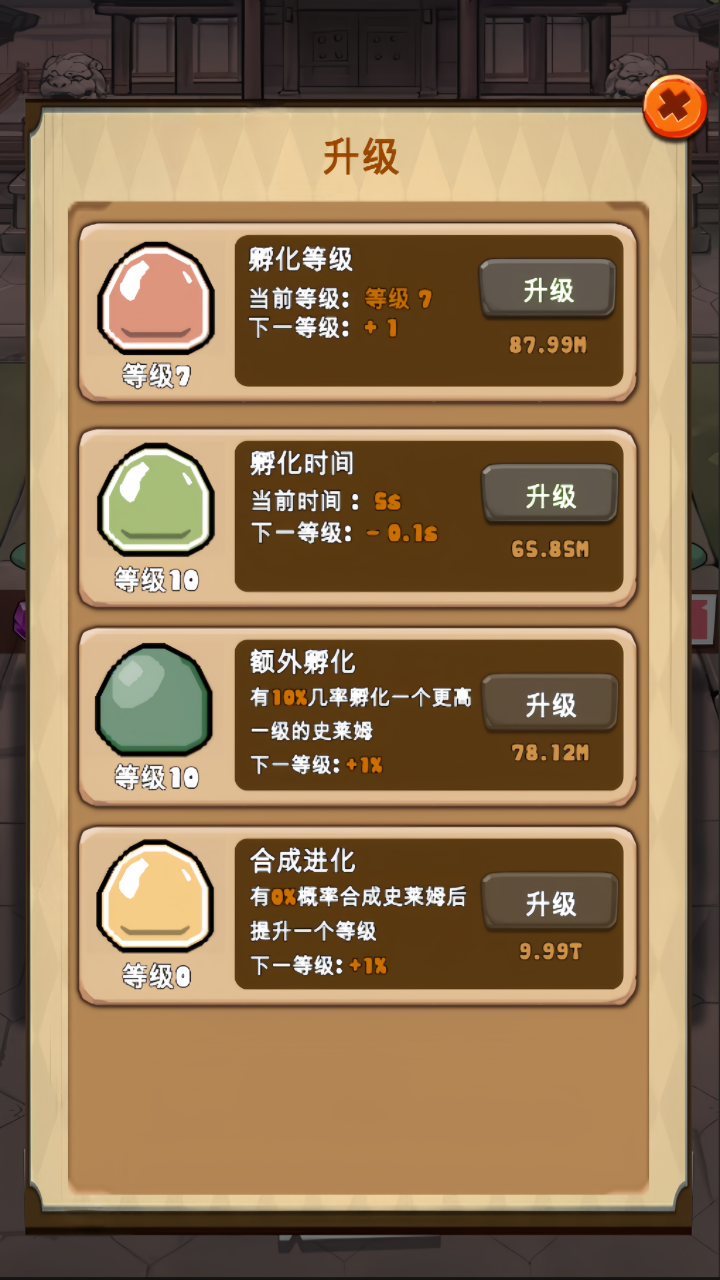Hit the 升级 button for 额外孵化
720x1280 pixels.
pos(550,705)
